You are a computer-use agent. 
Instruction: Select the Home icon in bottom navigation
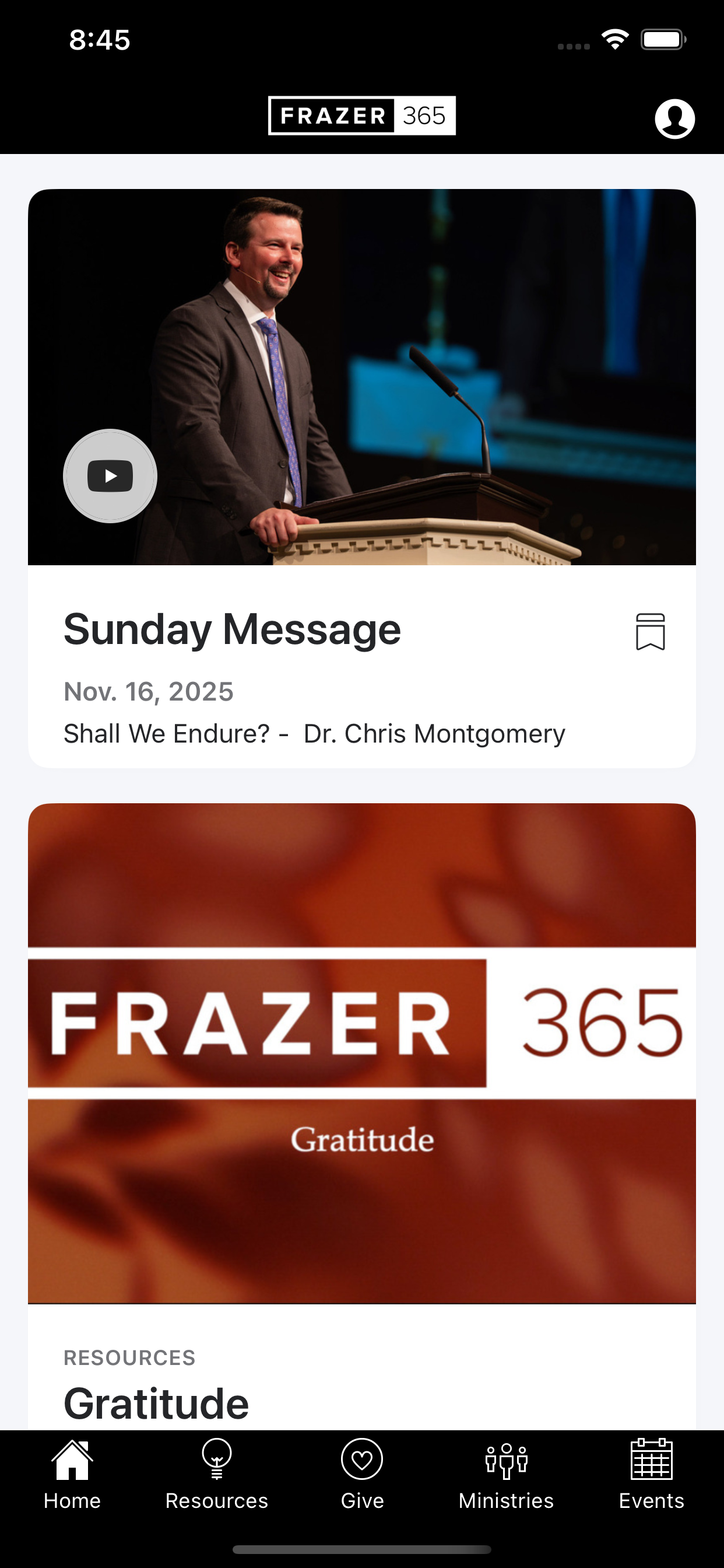72,1459
